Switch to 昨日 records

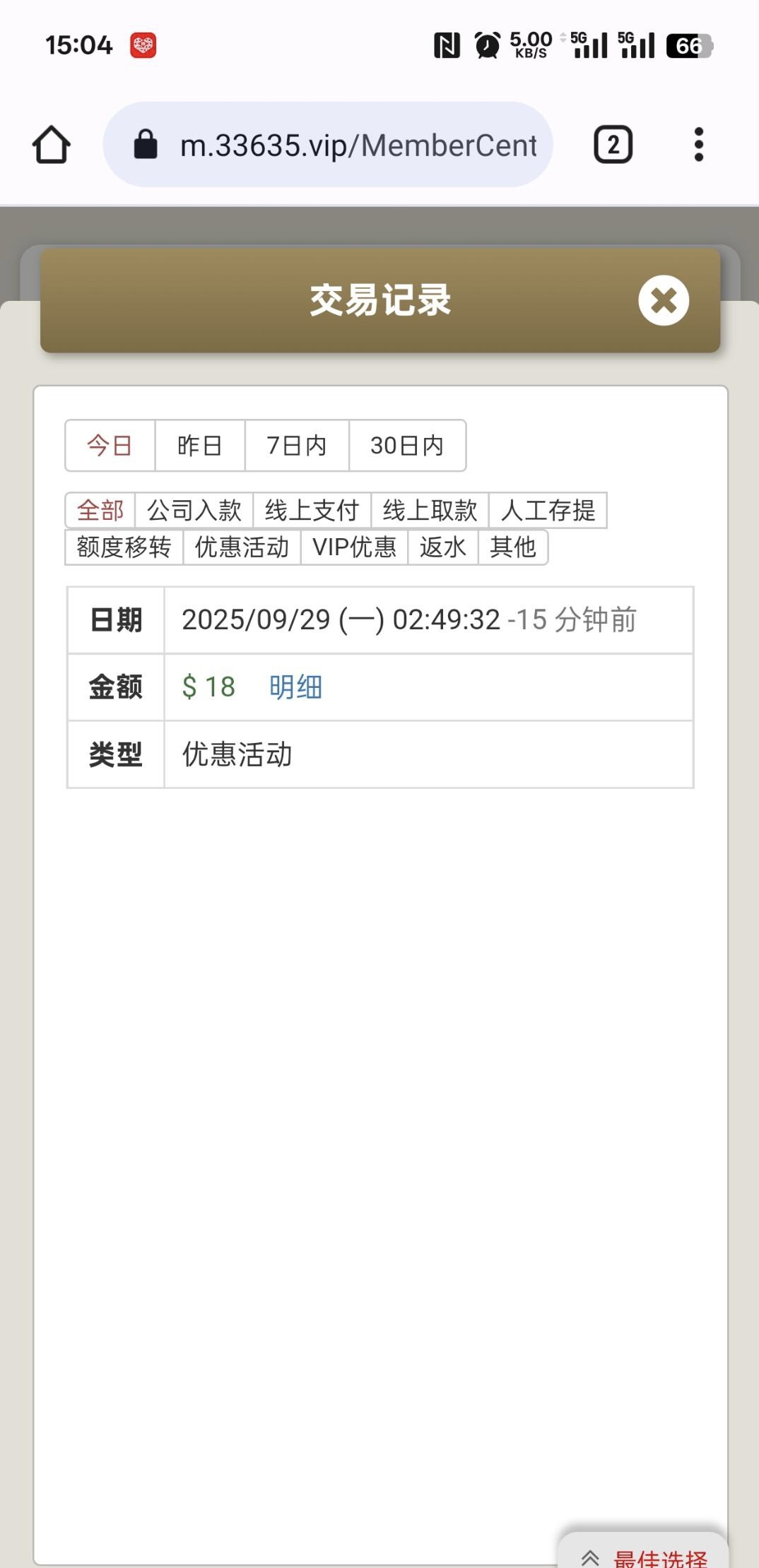coord(200,446)
